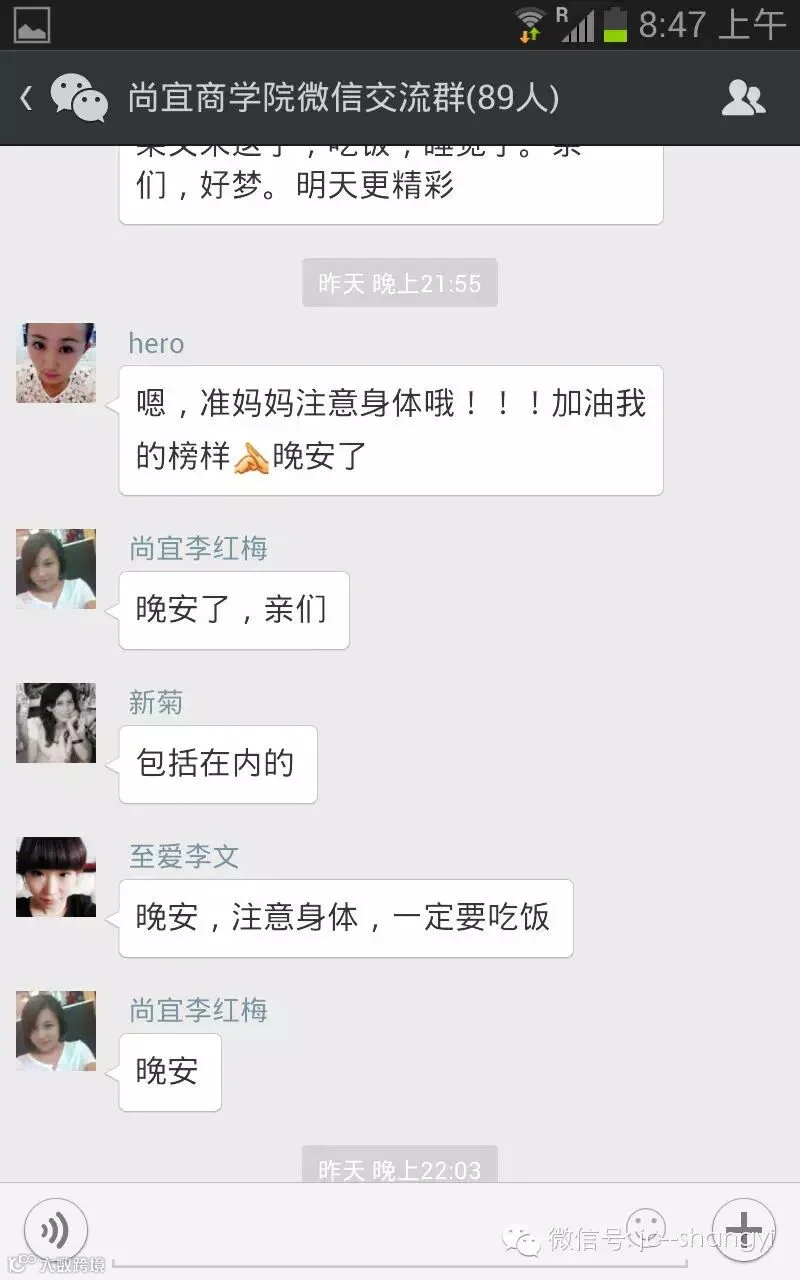This screenshot has height=1280, width=800.
Task: View hero's profile avatar
Action: [56, 363]
